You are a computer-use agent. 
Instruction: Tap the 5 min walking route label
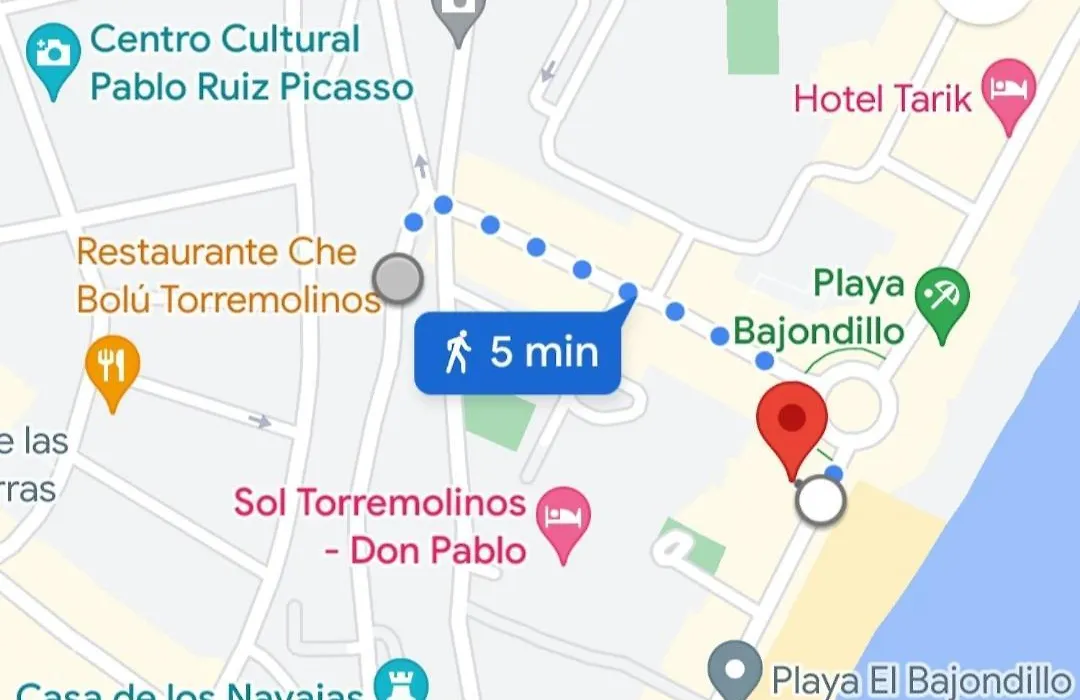pyautogui.click(x=518, y=352)
